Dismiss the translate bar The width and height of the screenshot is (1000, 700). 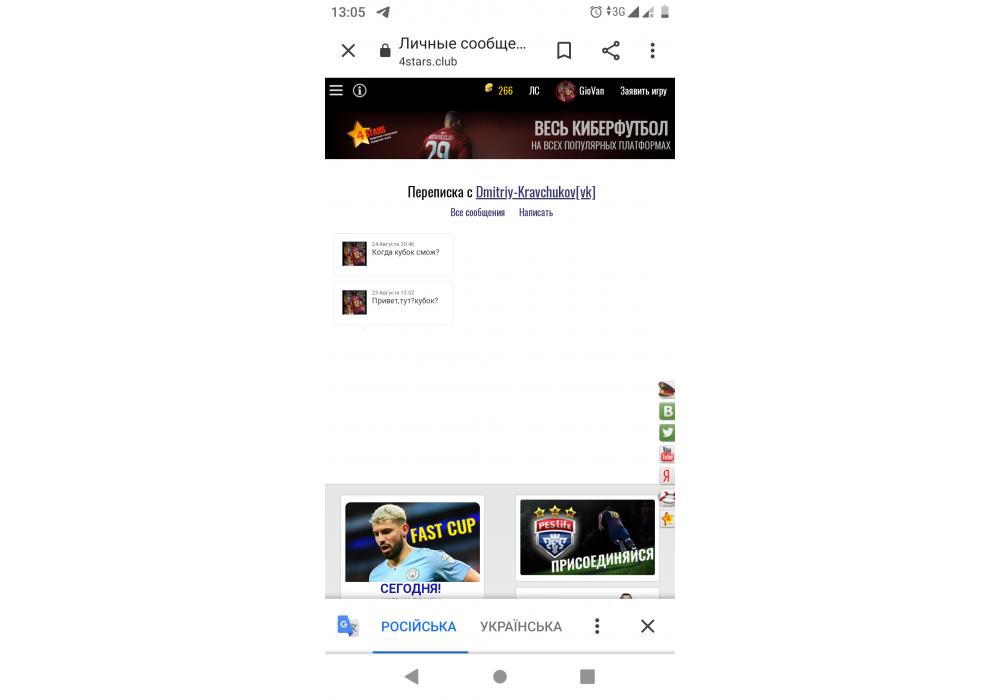coord(647,626)
